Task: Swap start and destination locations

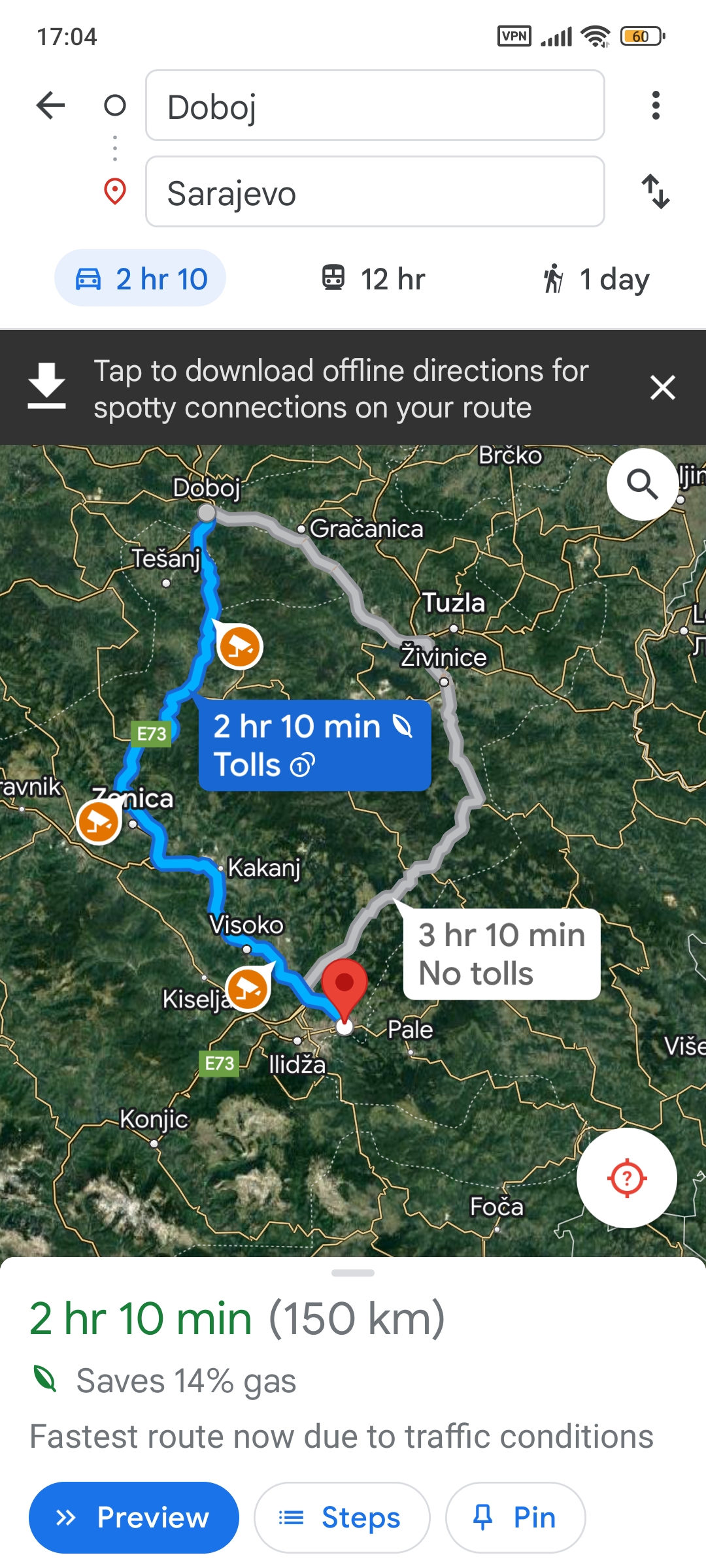Action: [656, 191]
